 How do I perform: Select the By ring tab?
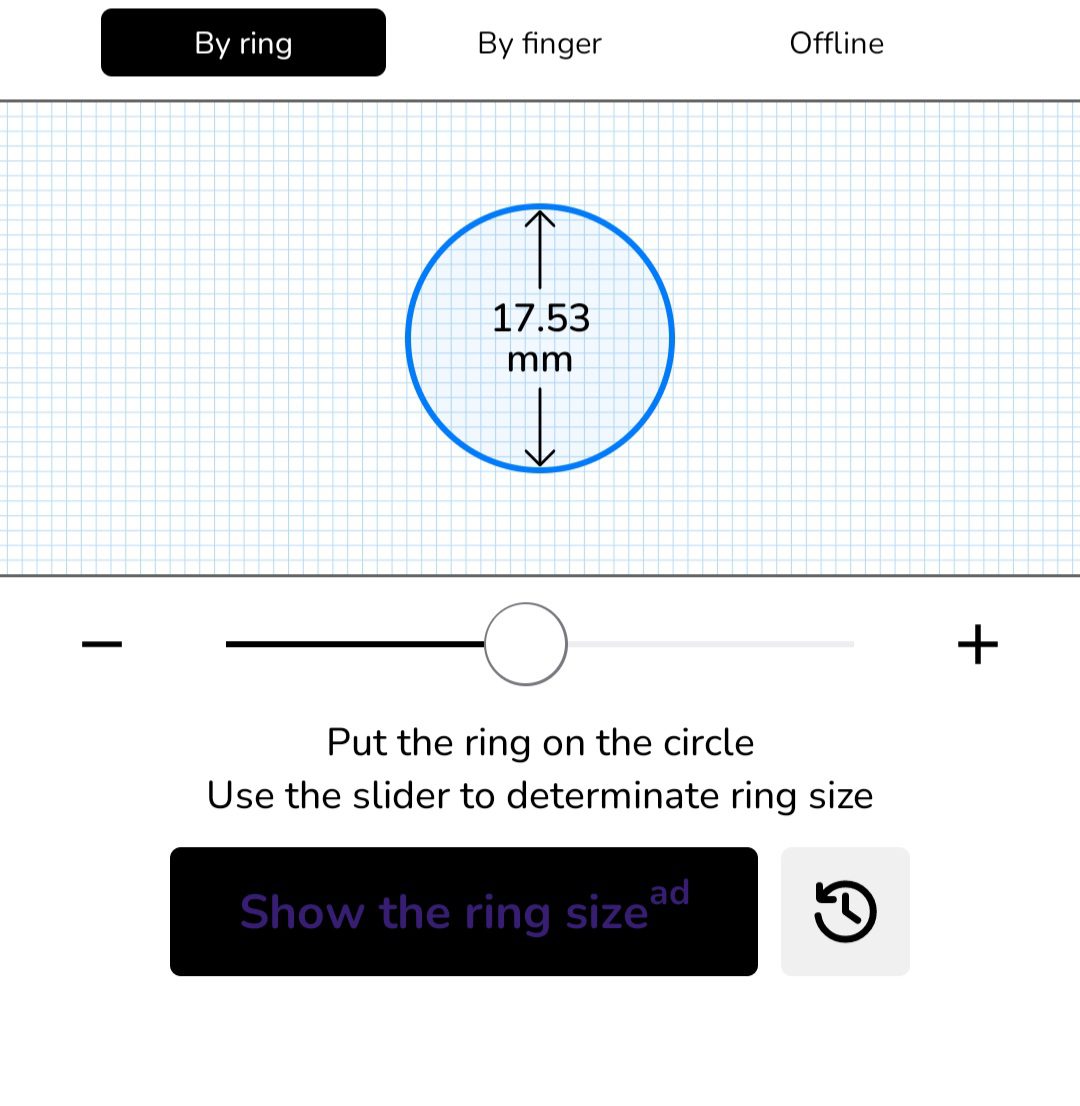[243, 43]
